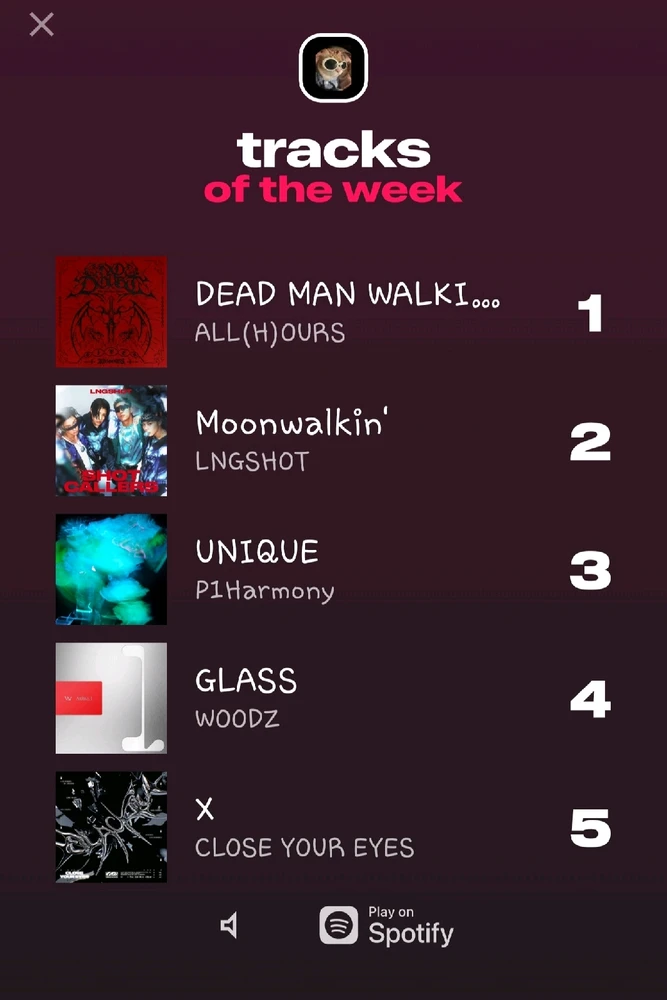The image size is (667, 1000).
Task: Choose the track GLASS by WOODZ
Action: pyautogui.click(x=246, y=698)
